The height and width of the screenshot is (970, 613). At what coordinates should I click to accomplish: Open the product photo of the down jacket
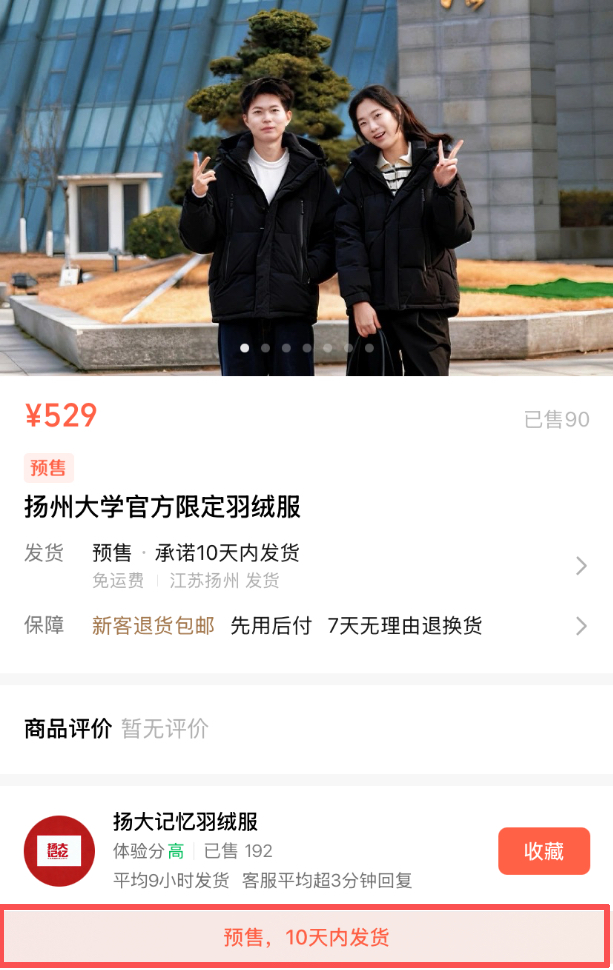[x=306, y=185]
